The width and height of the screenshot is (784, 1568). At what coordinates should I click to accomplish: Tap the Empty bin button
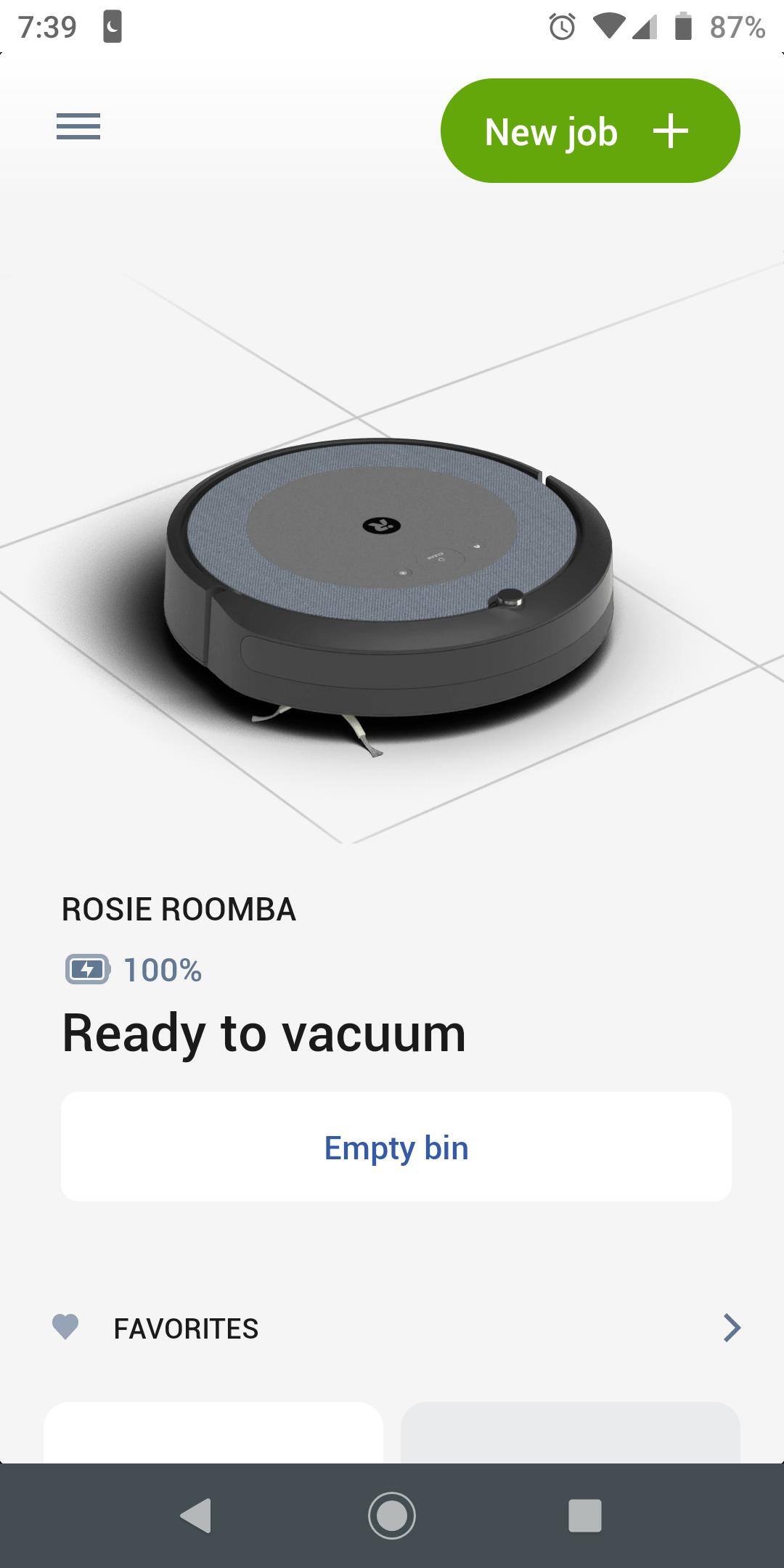[396, 1147]
